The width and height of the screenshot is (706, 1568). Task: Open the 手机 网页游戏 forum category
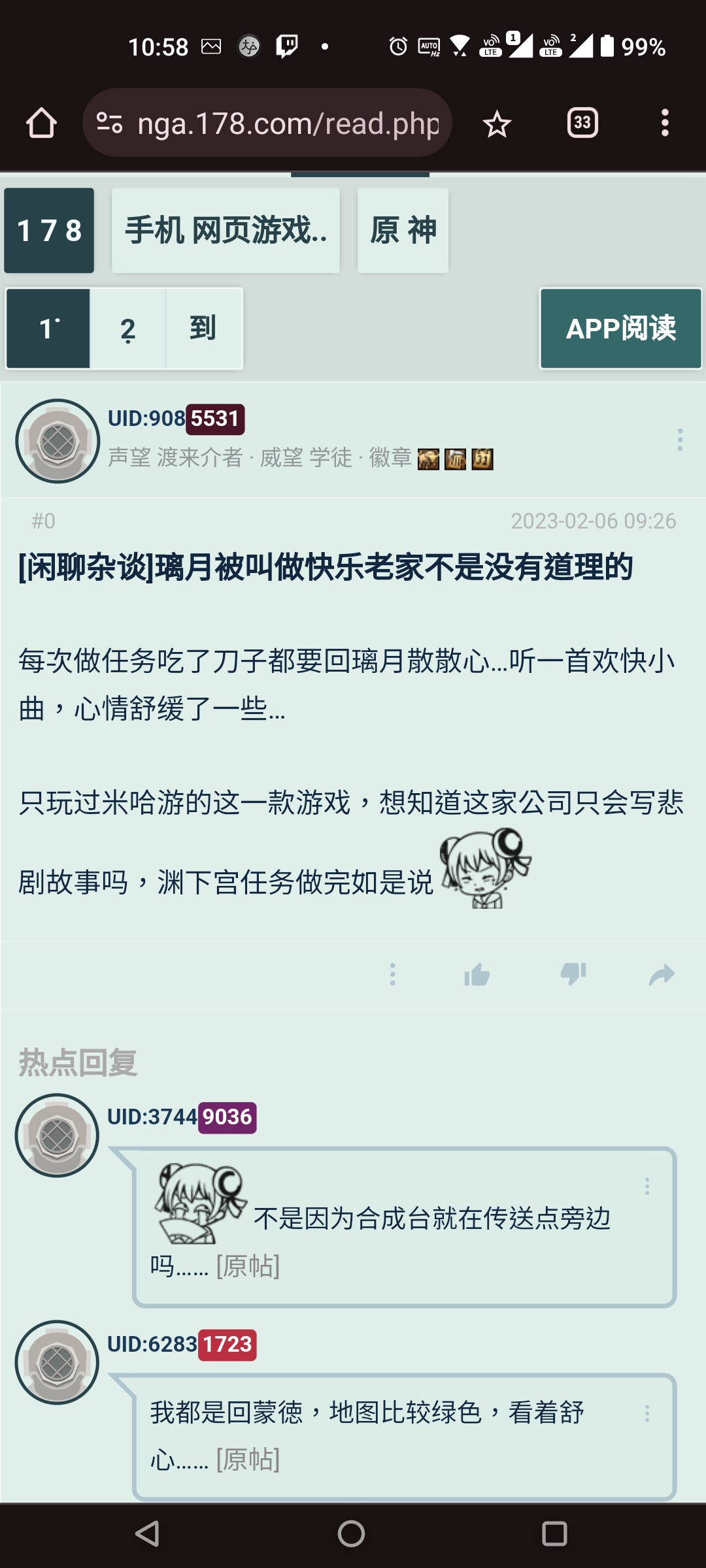tap(226, 231)
